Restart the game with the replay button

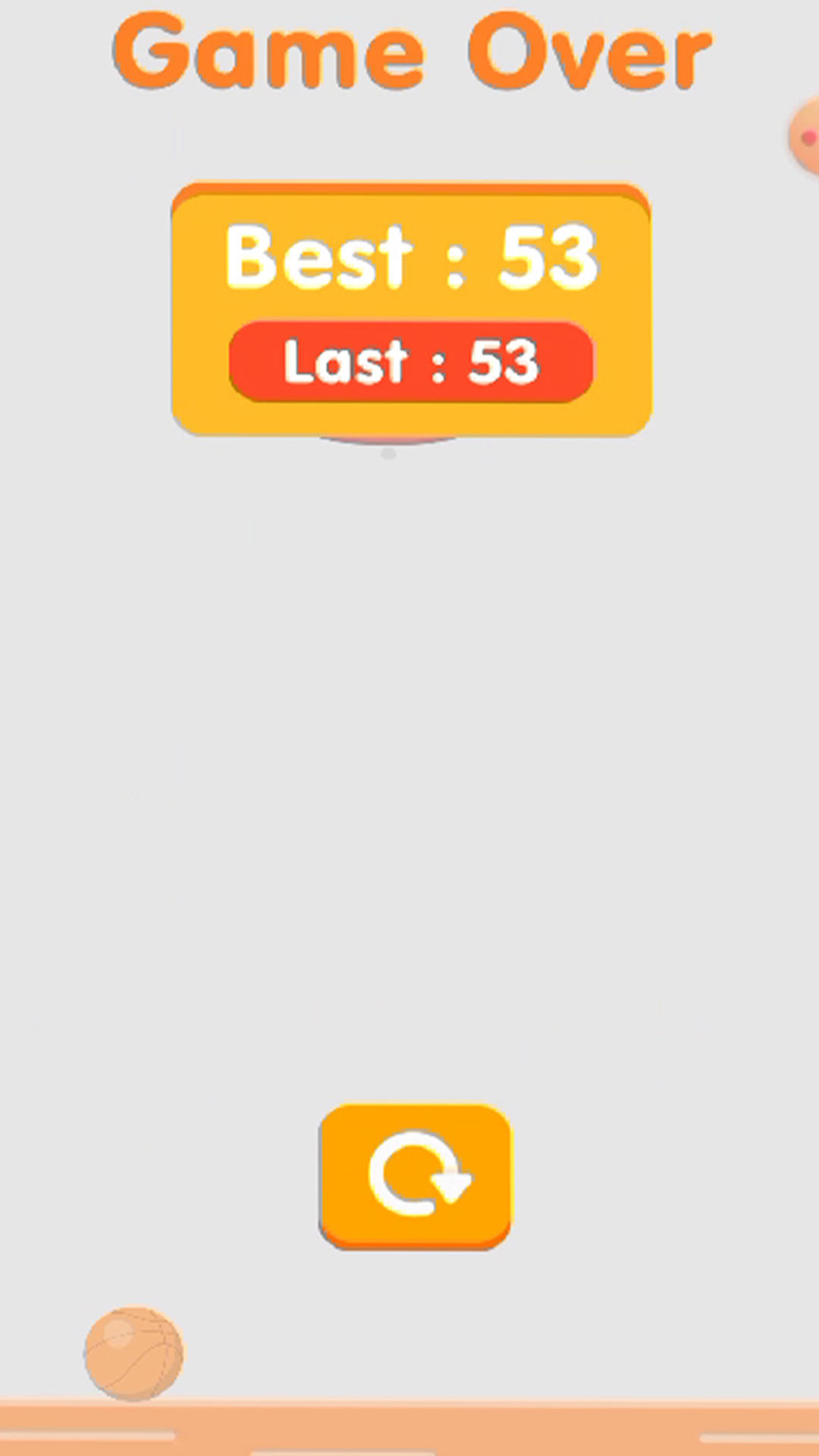coord(415,1176)
